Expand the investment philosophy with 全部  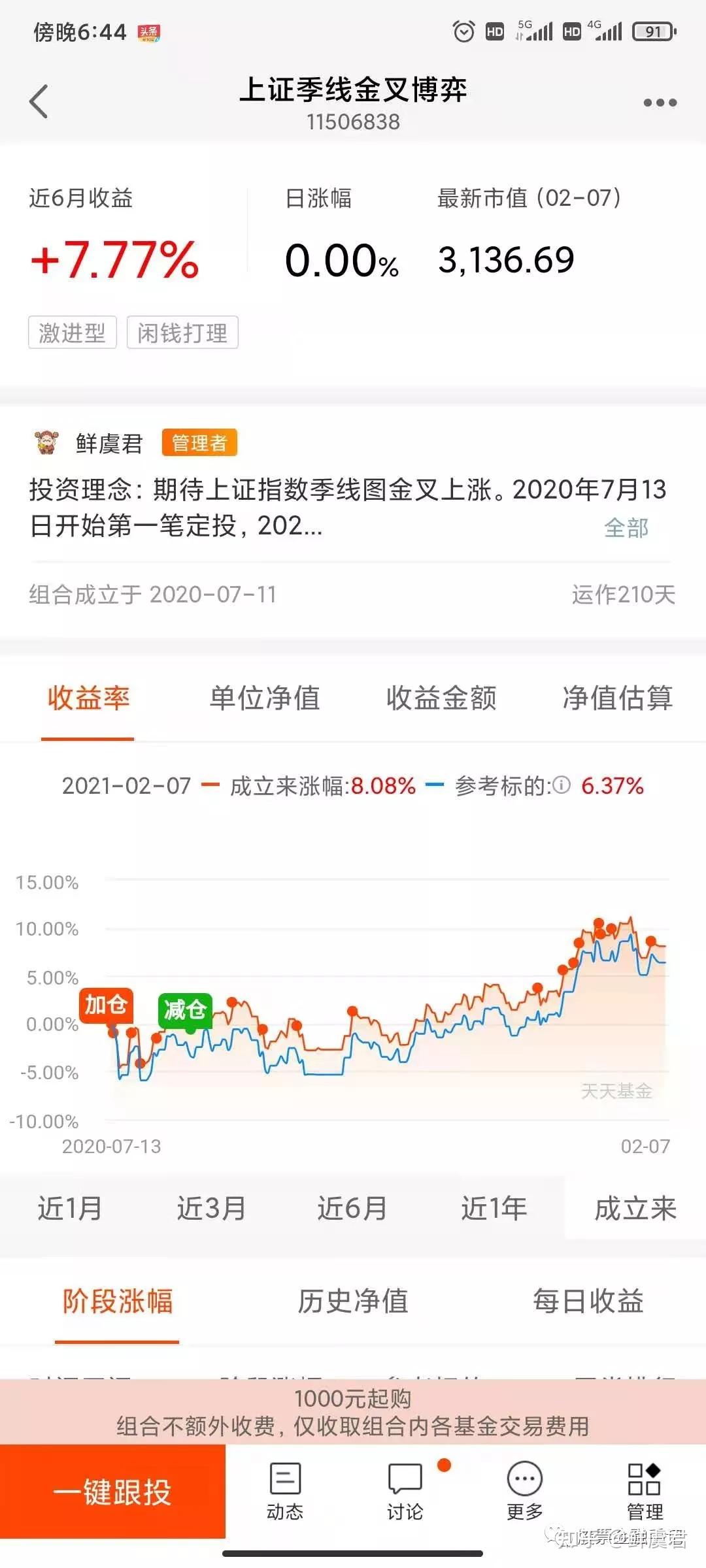(x=626, y=531)
